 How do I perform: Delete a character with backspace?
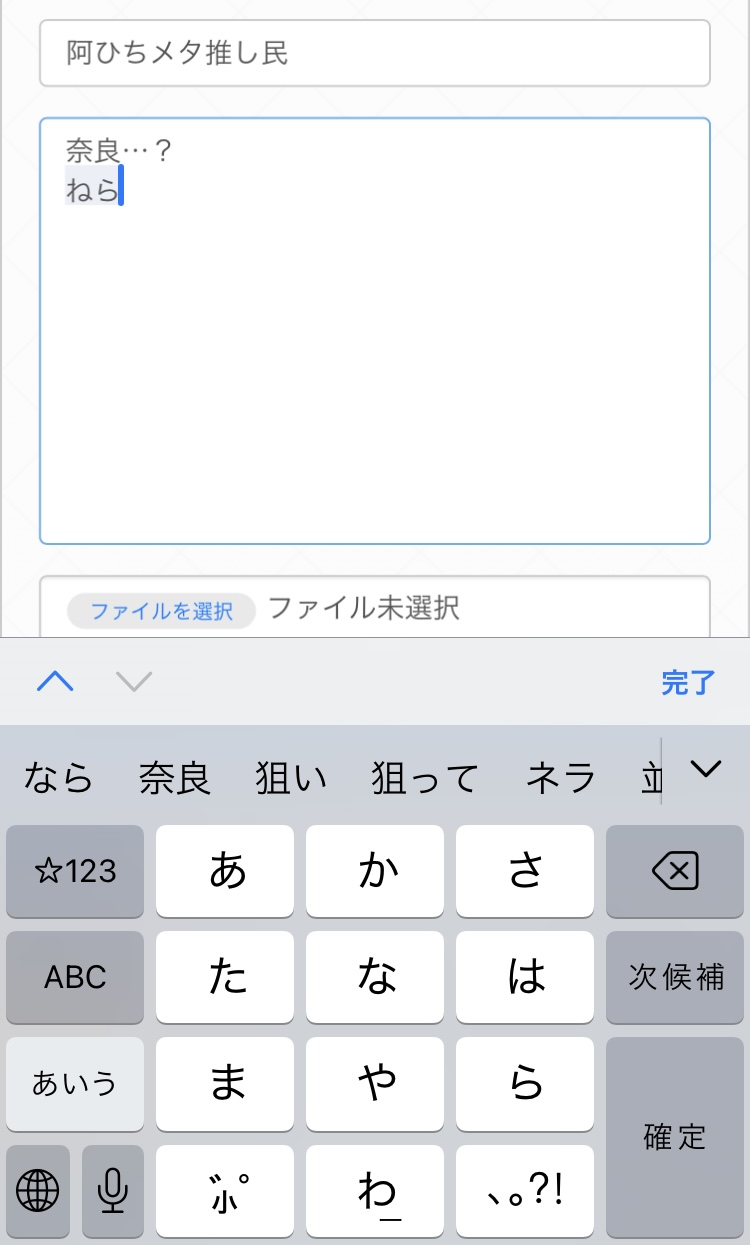[675, 871]
